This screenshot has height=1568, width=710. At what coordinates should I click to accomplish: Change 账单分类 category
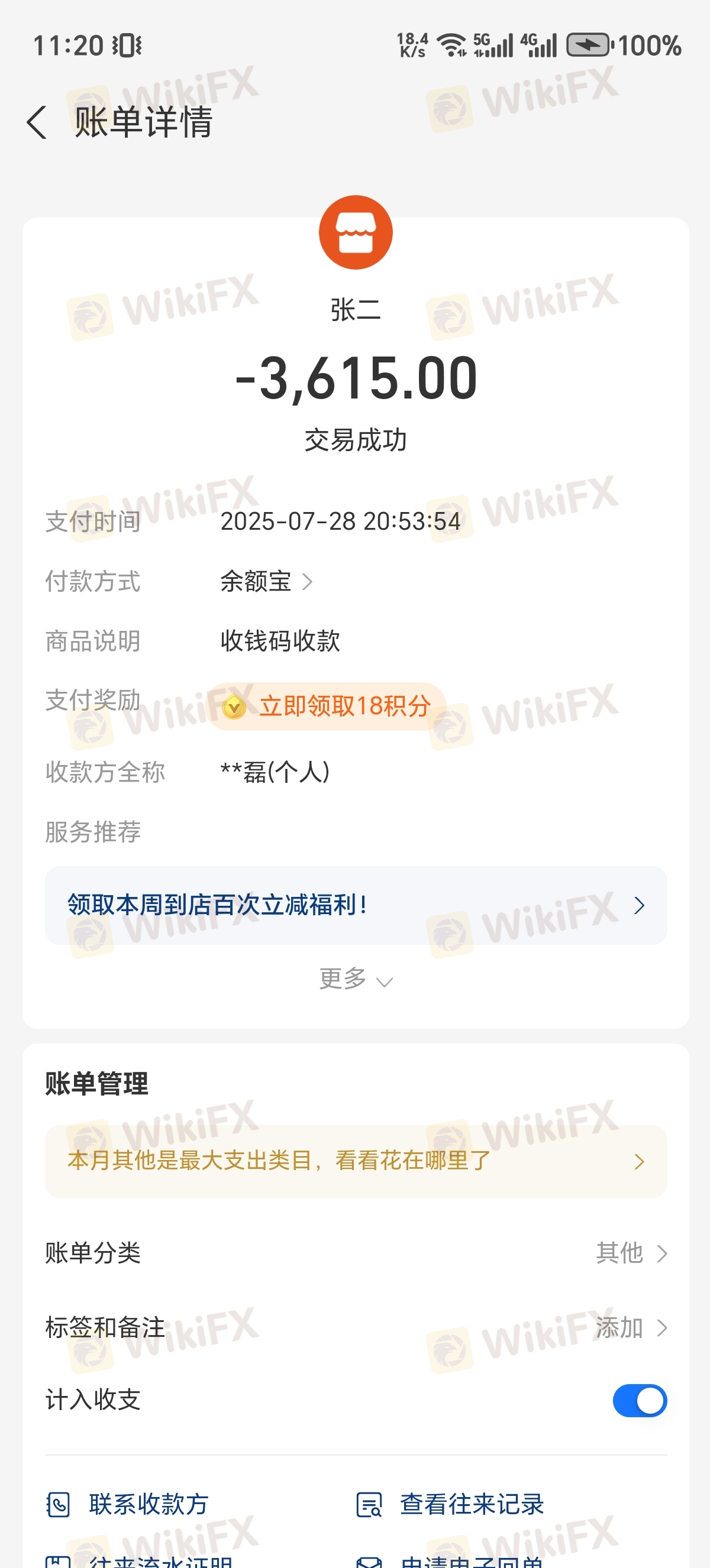point(631,1253)
